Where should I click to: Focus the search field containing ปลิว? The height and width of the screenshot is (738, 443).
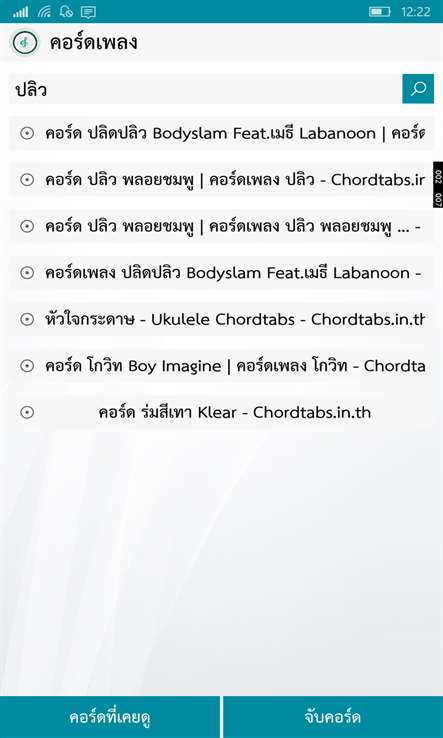tap(206, 89)
